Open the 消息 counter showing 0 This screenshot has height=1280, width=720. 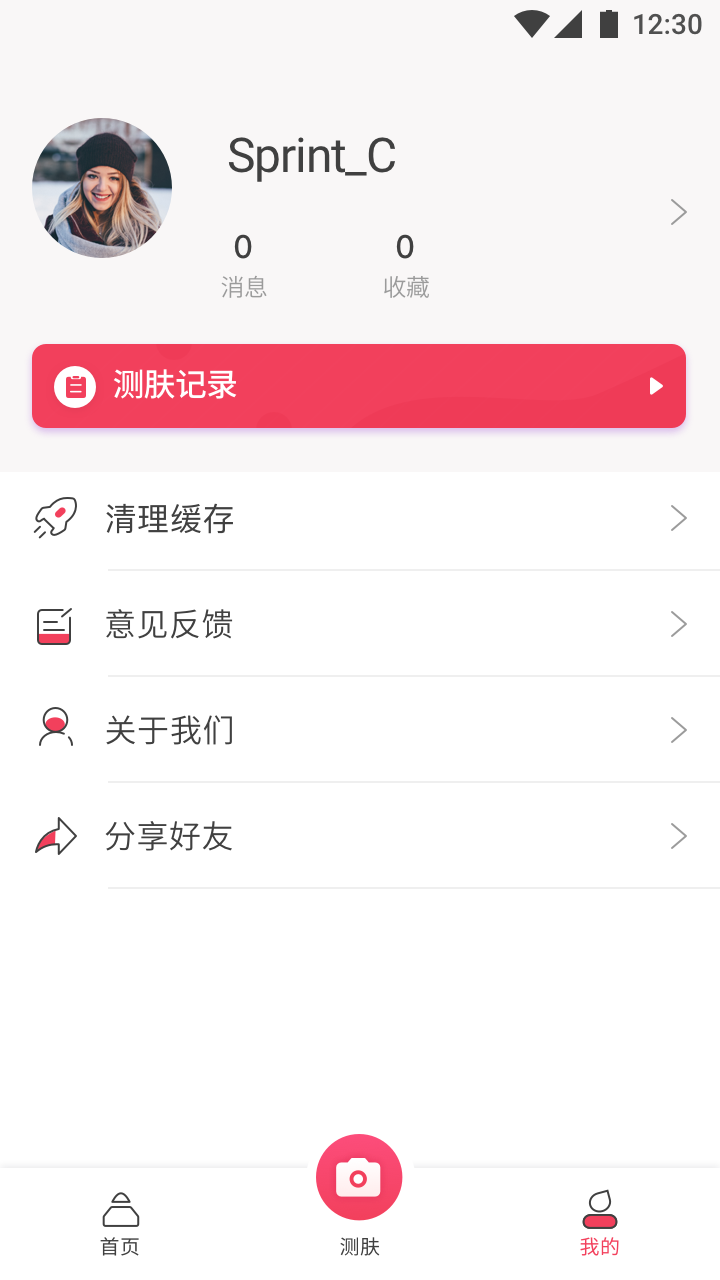(x=243, y=265)
